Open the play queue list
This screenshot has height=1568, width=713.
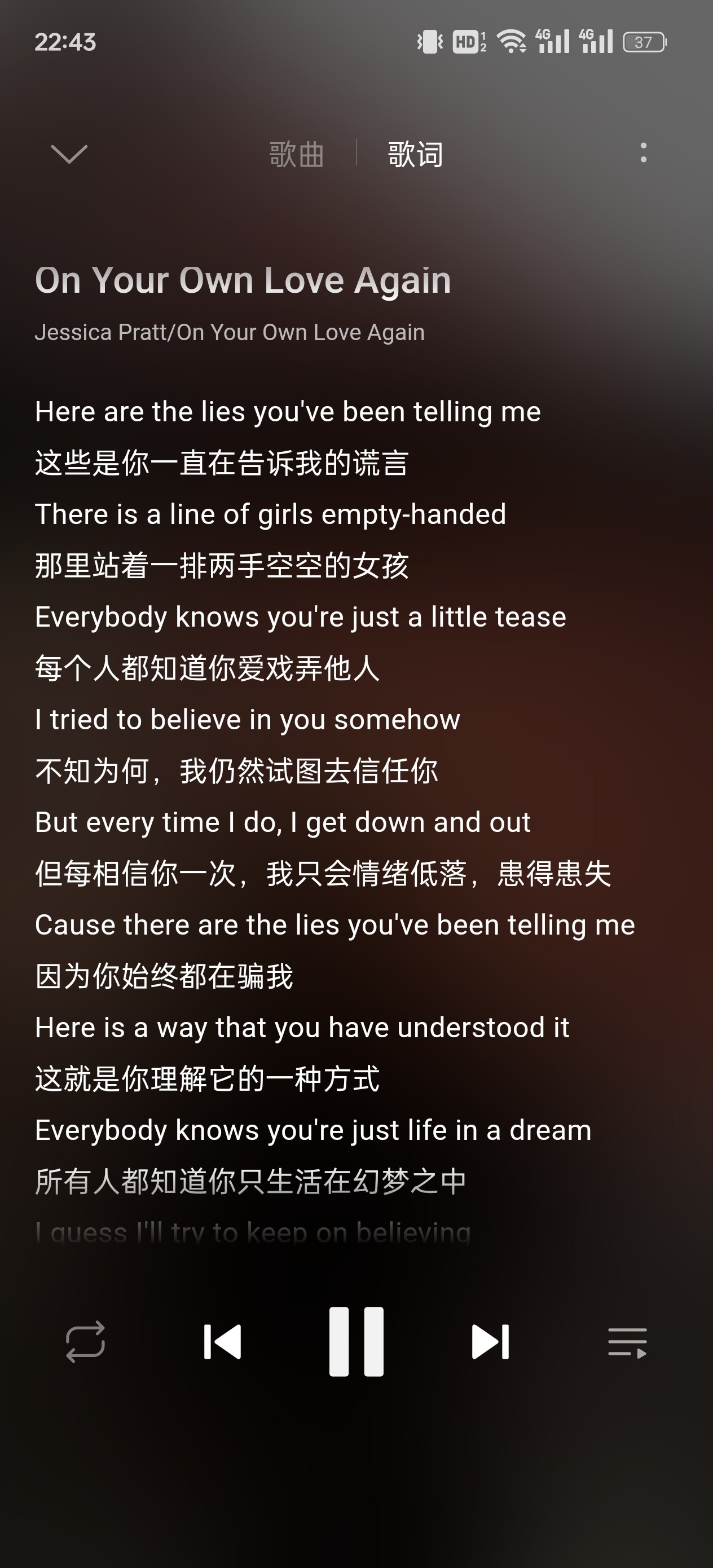coord(627,1343)
